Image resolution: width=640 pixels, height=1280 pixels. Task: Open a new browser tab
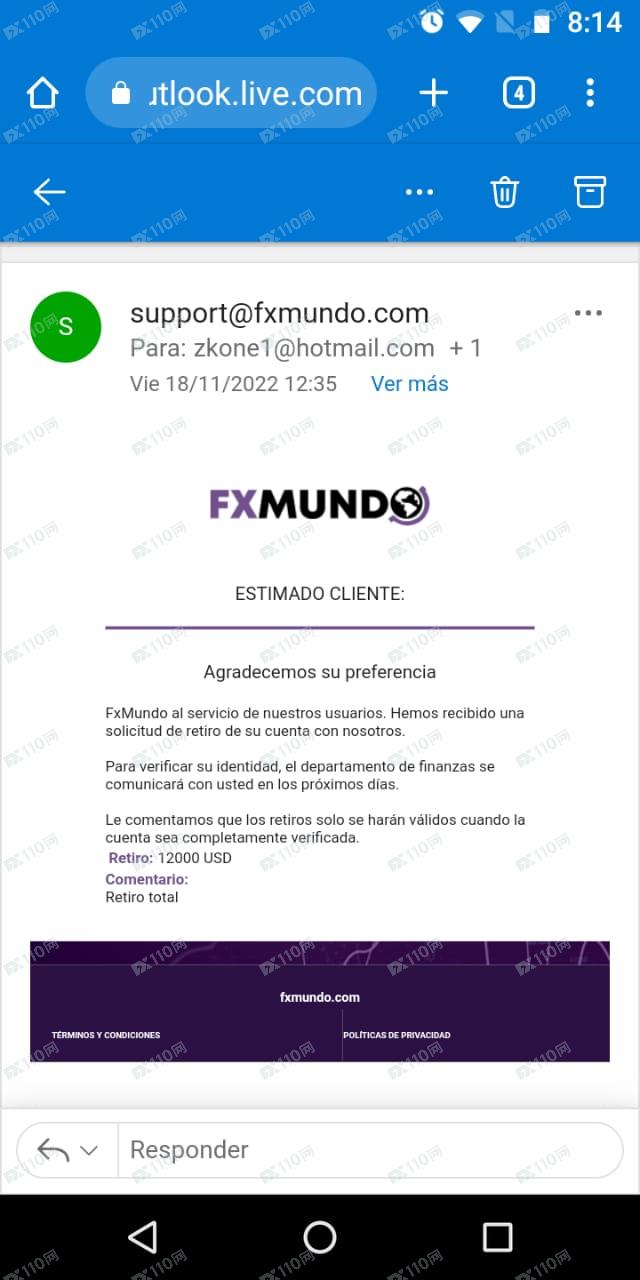tap(433, 94)
